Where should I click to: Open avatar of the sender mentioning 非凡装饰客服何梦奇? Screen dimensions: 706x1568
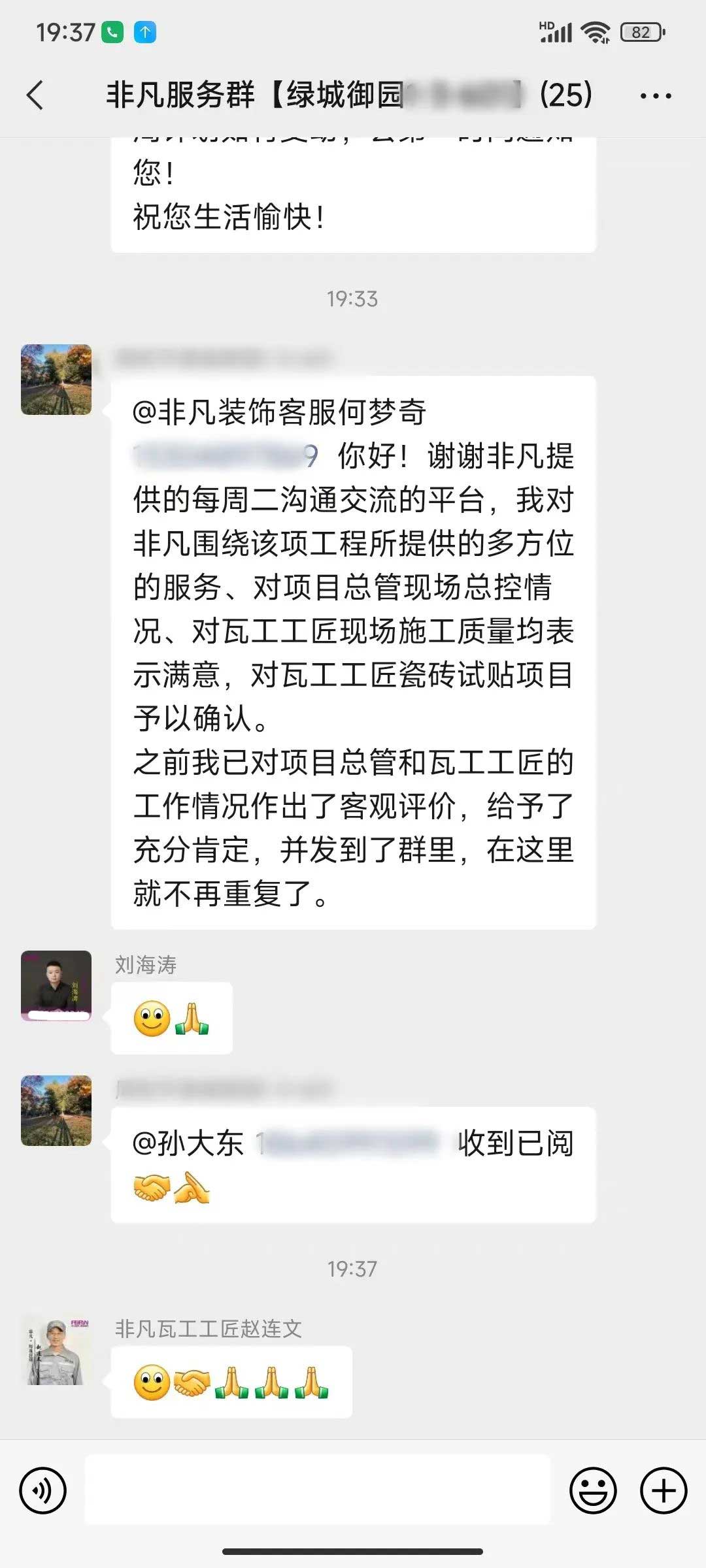coord(56,380)
